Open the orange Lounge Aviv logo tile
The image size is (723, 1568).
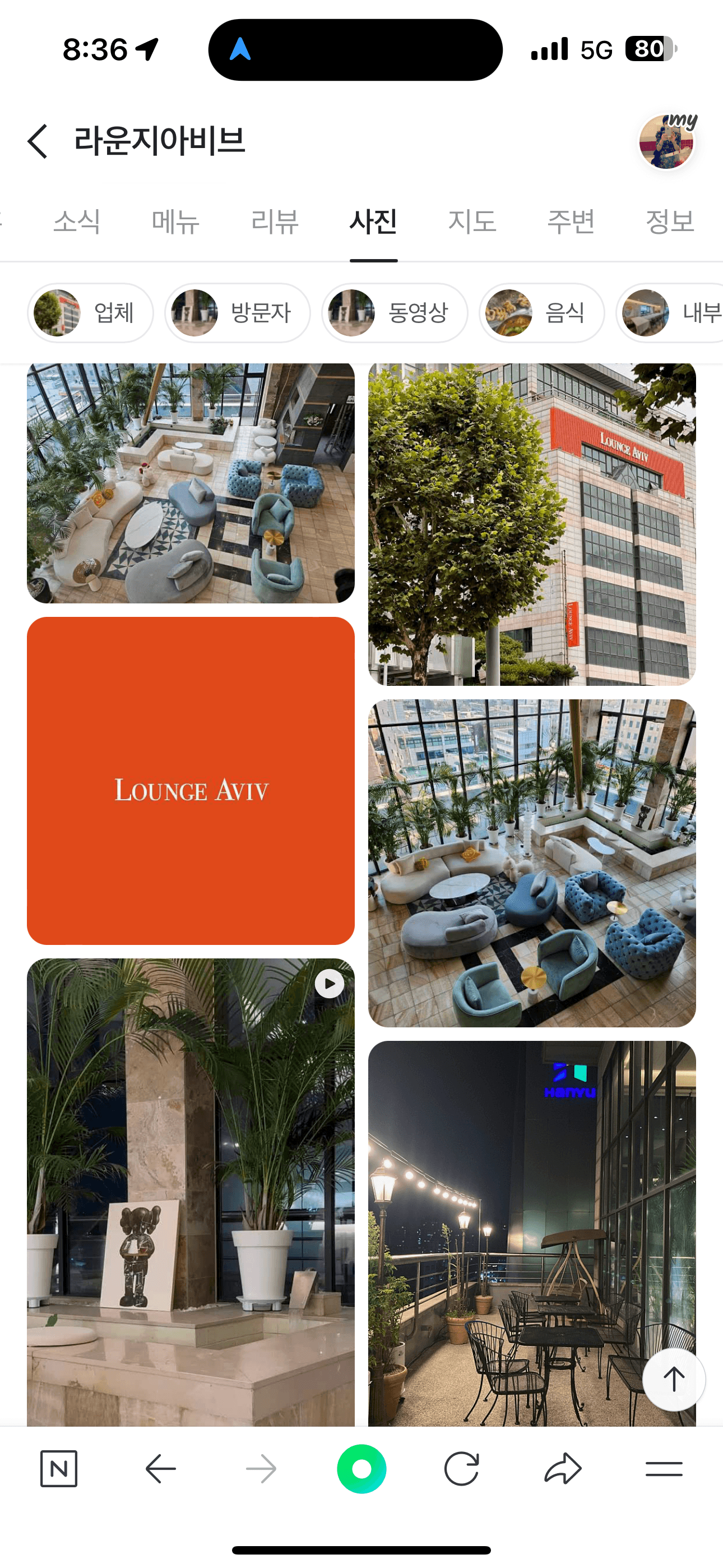coord(191,781)
